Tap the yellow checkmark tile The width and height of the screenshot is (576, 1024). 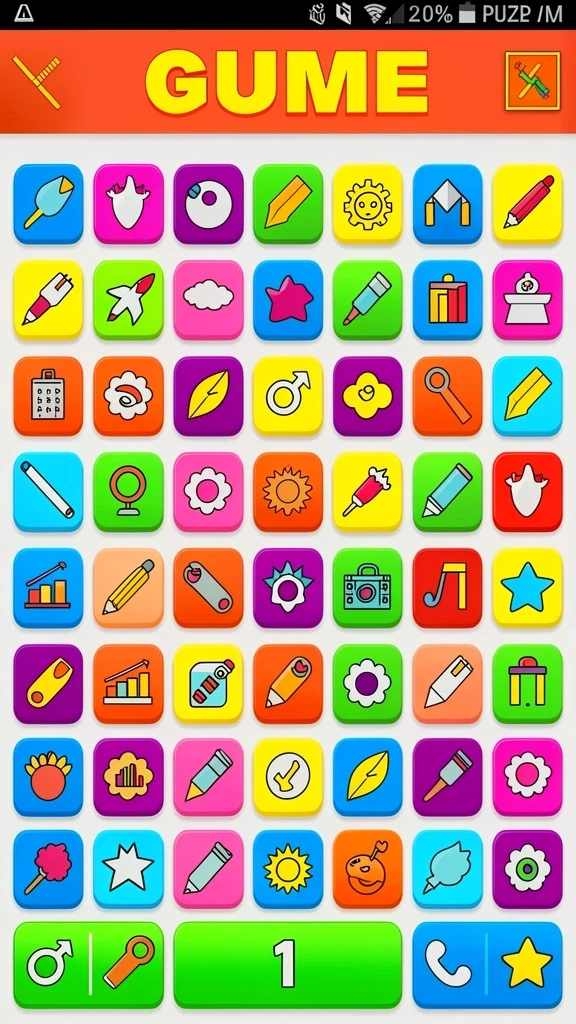(288, 776)
